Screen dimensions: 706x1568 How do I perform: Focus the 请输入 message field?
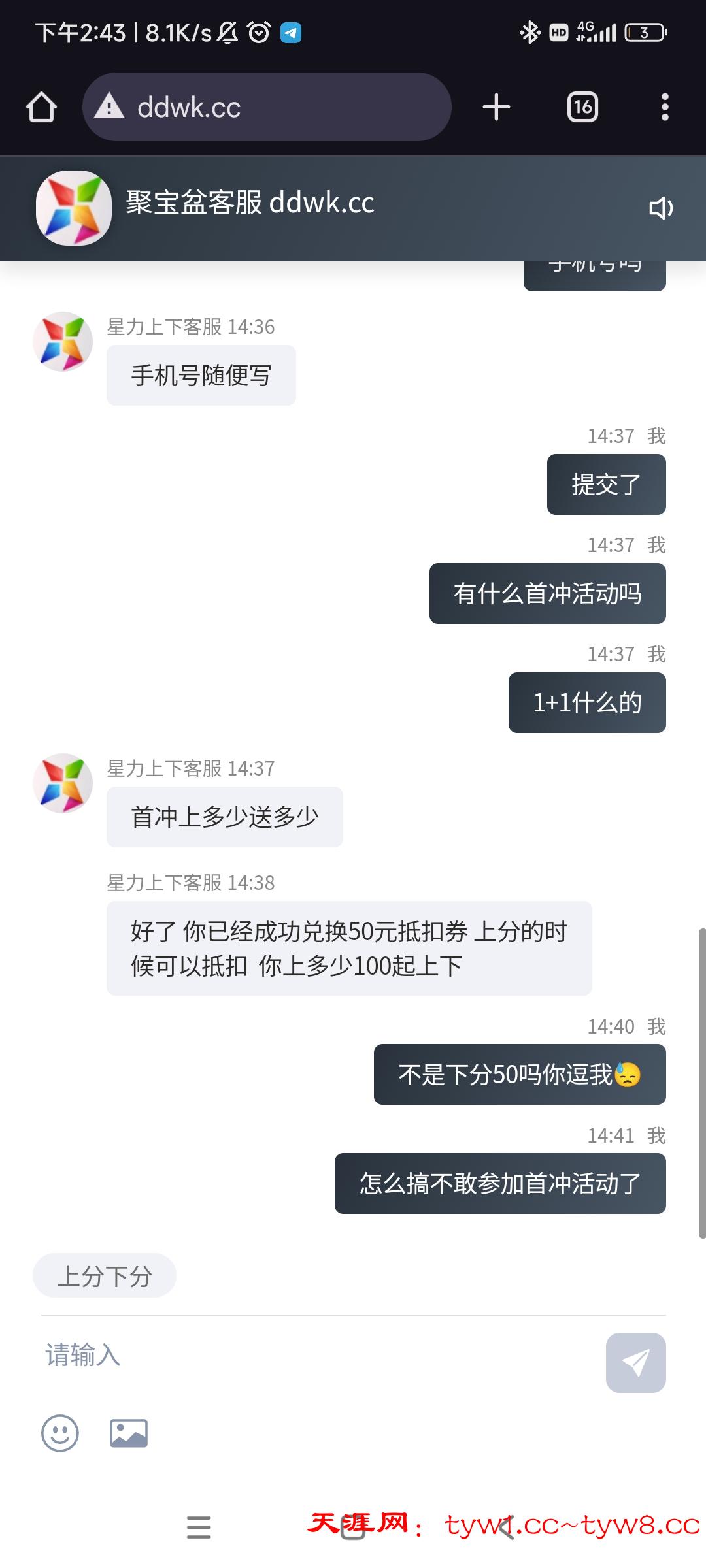point(314,1355)
